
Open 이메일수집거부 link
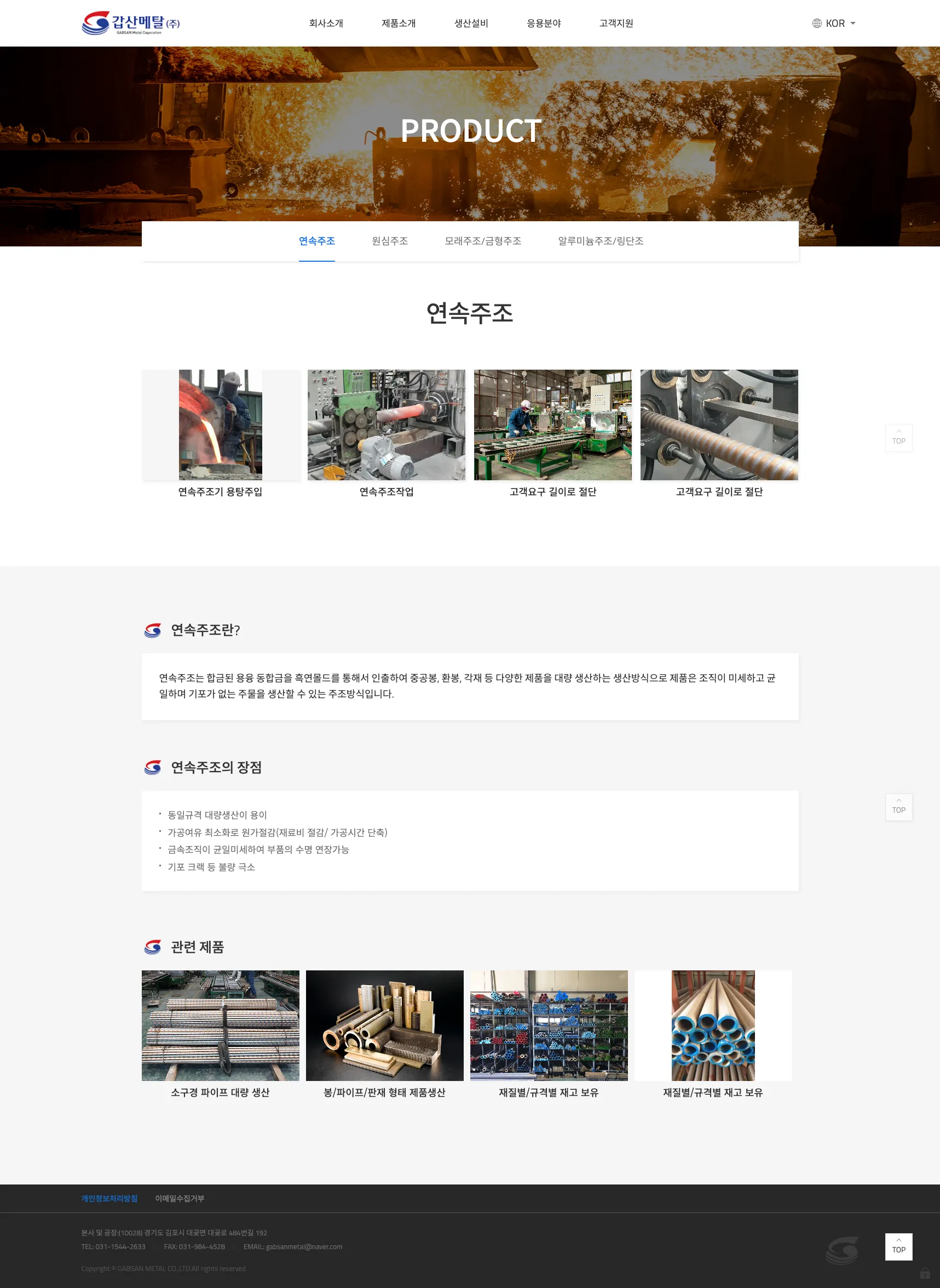point(180,1198)
